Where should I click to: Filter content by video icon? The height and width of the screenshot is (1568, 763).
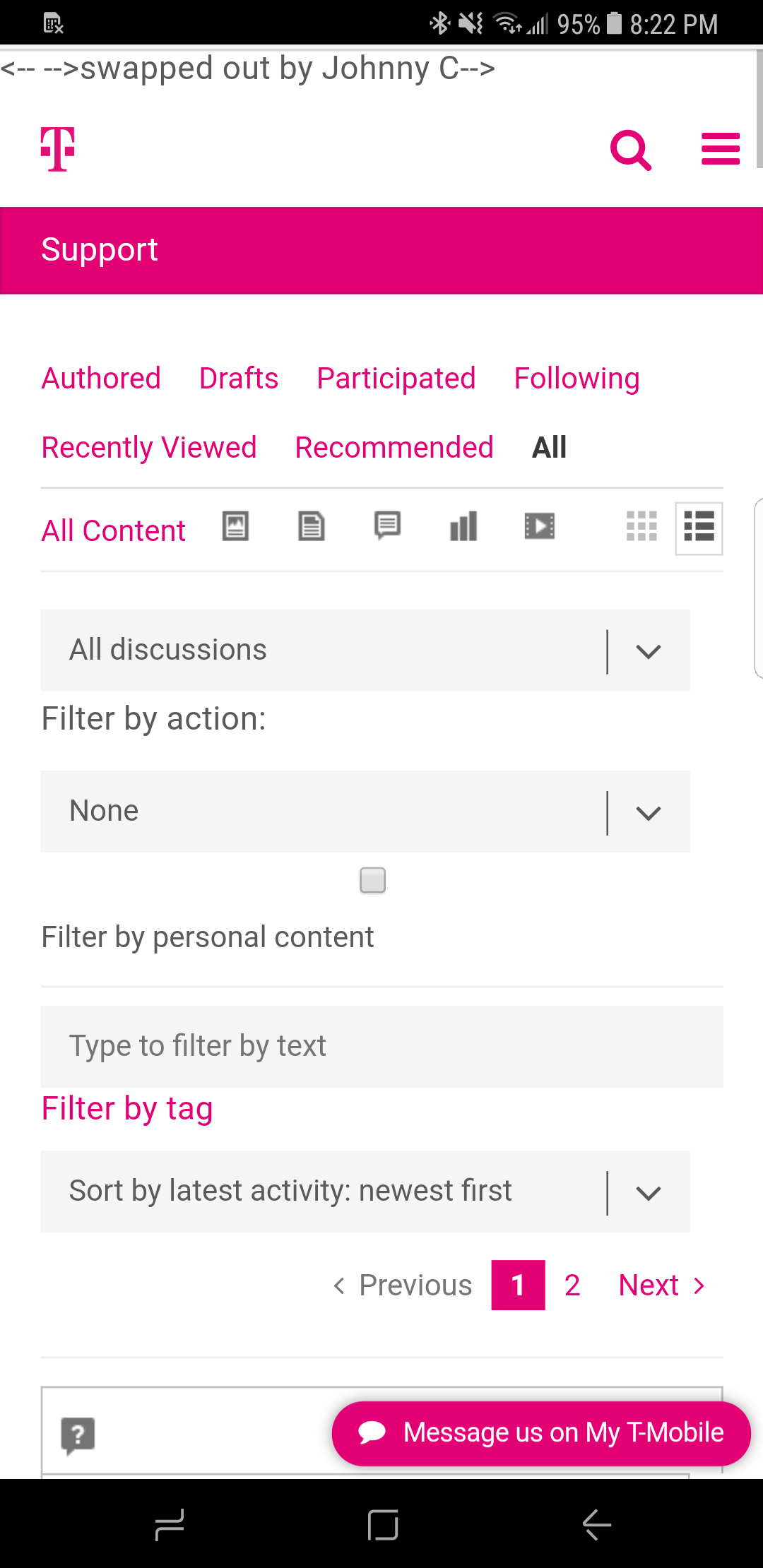coord(540,527)
